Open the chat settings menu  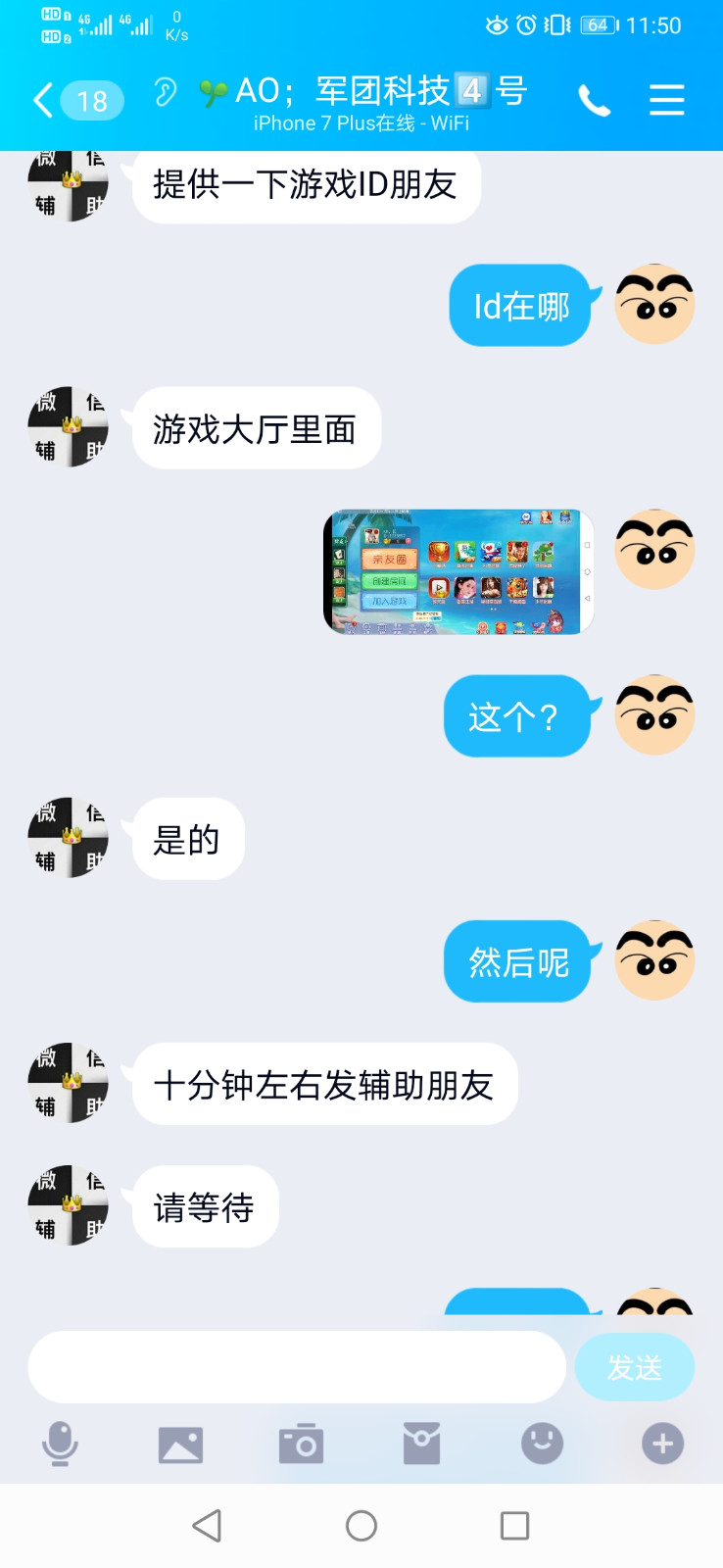click(x=667, y=100)
